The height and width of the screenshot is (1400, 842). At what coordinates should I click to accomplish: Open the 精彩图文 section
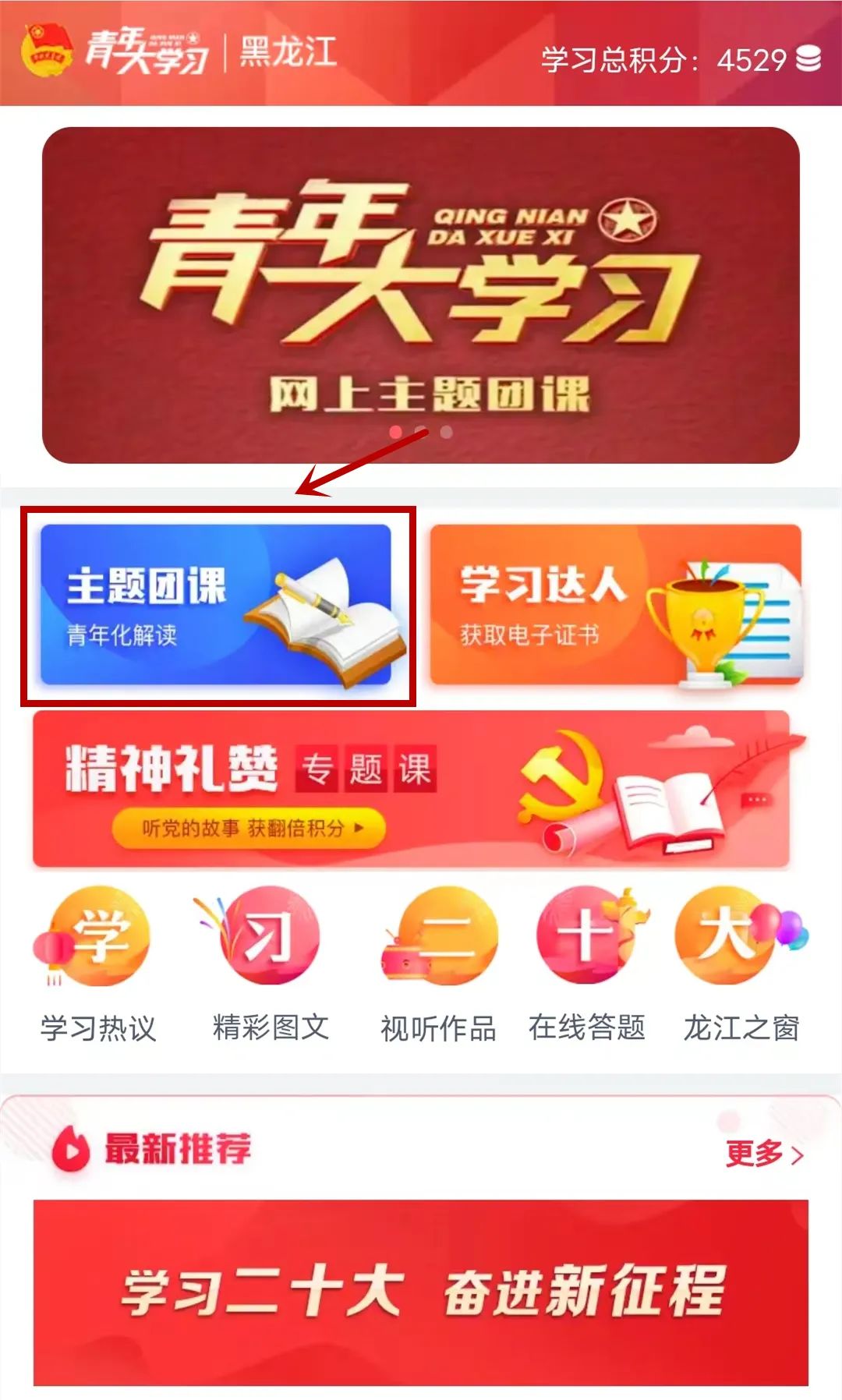[271, 963]
